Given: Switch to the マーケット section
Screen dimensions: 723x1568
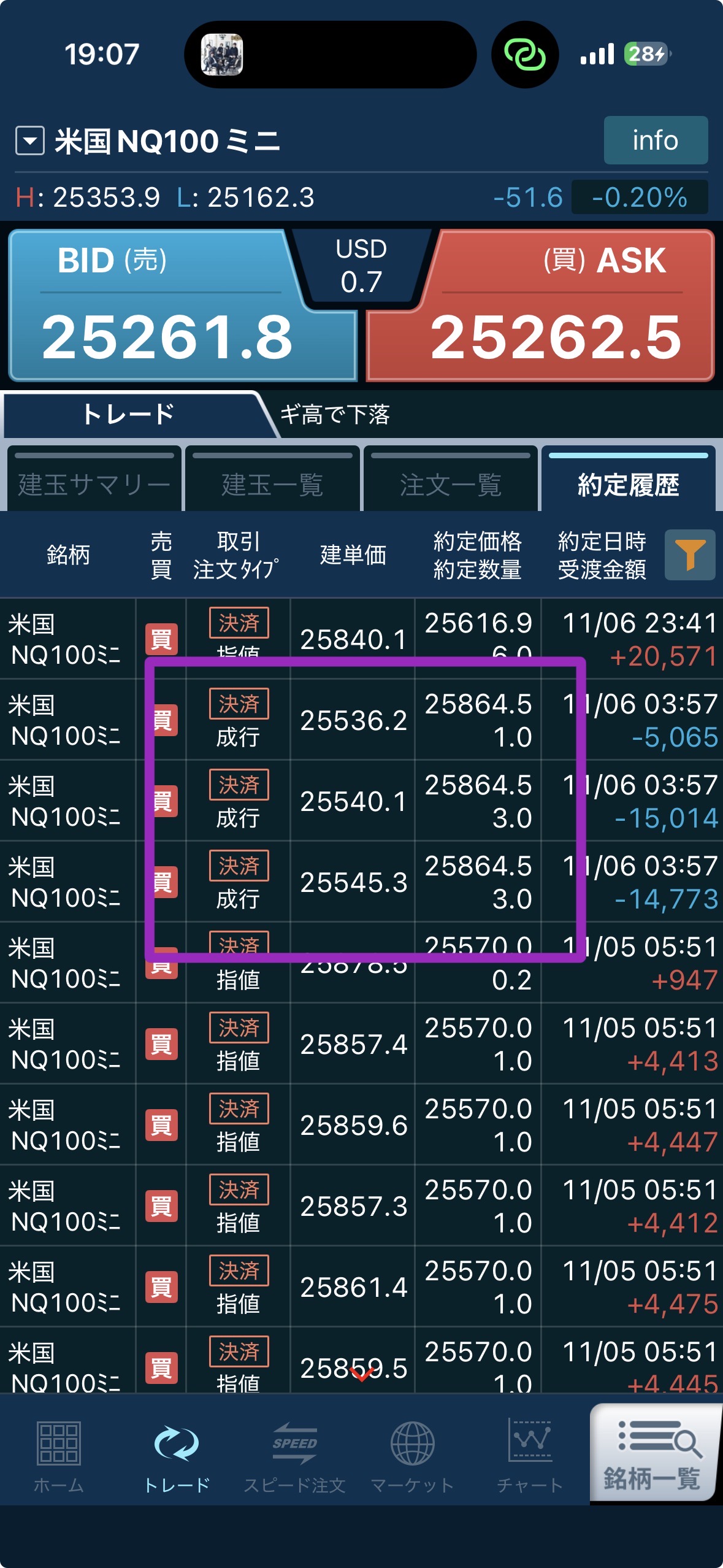Looking at the screenshot, I should click(x=413, y=1456).
